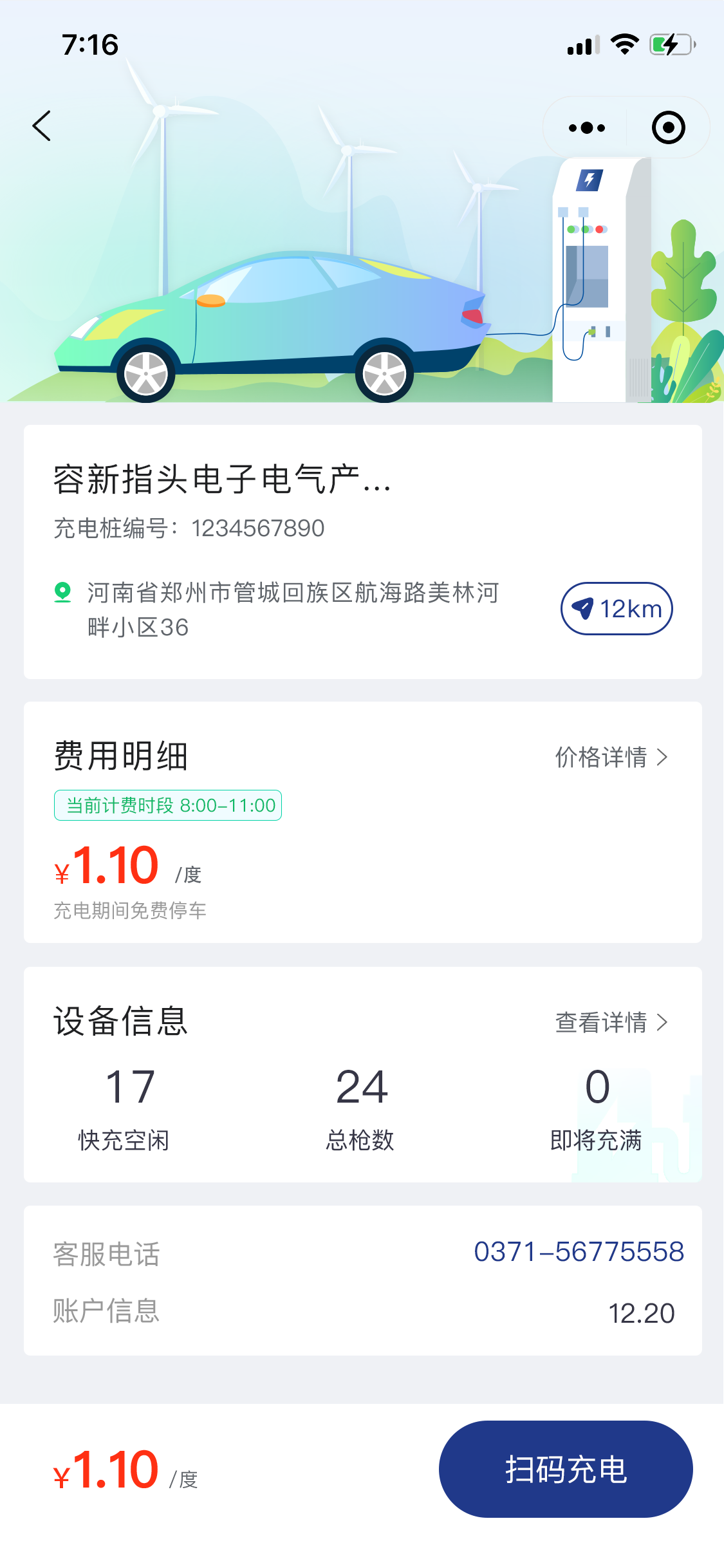724x1568 pixels.
Task: Call customer service number 0371-56775558
Action: point(579,1252)
